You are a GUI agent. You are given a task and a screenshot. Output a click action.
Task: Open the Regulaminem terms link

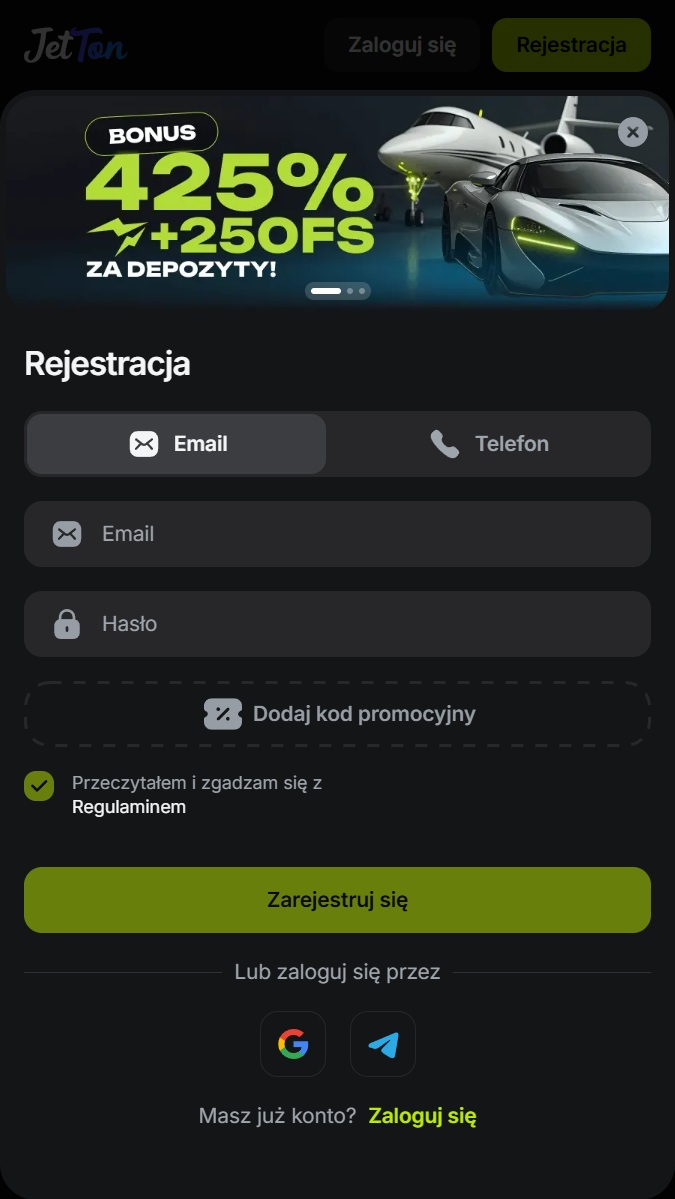tap(128, 807)
